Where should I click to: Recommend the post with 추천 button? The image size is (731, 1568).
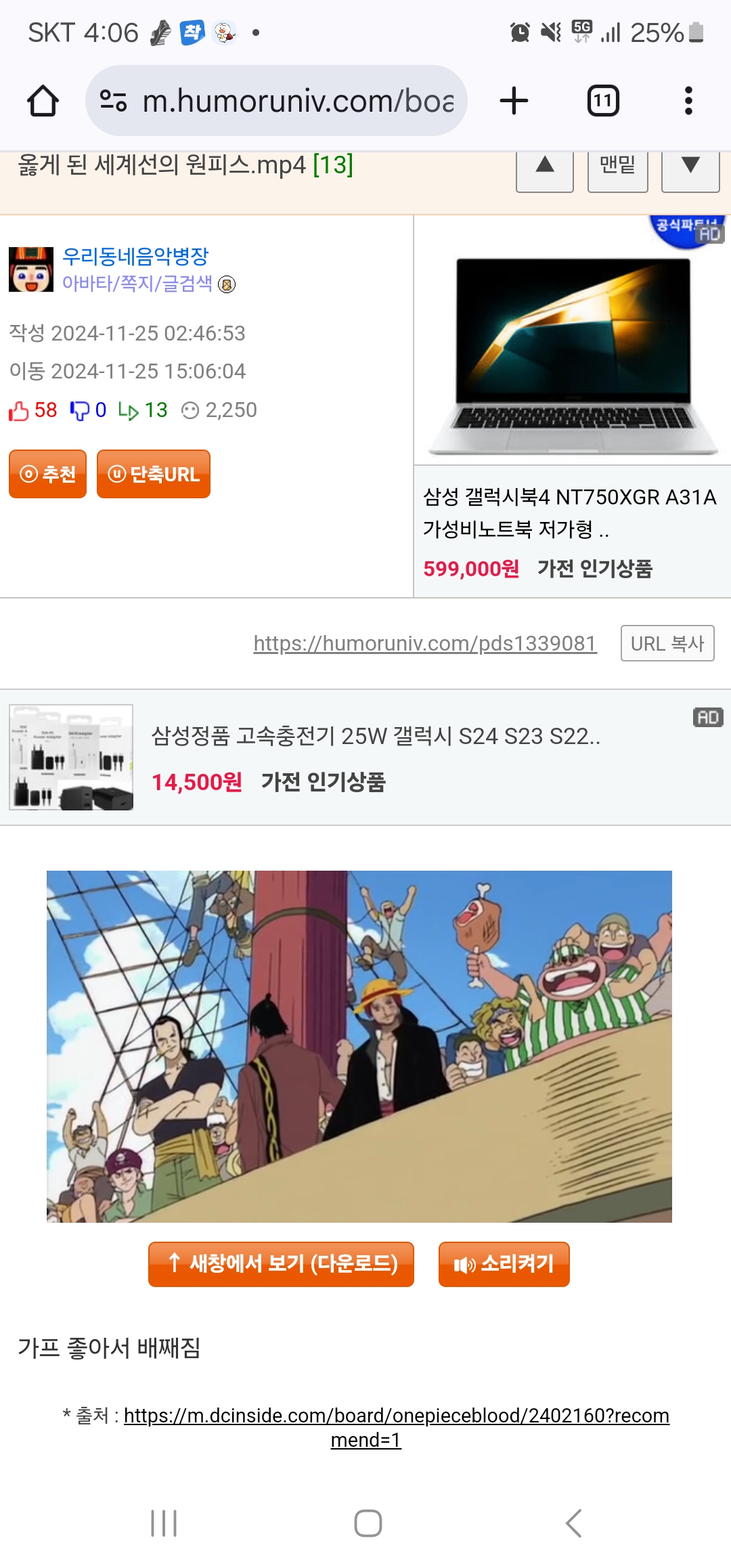(x=47, y=474)
